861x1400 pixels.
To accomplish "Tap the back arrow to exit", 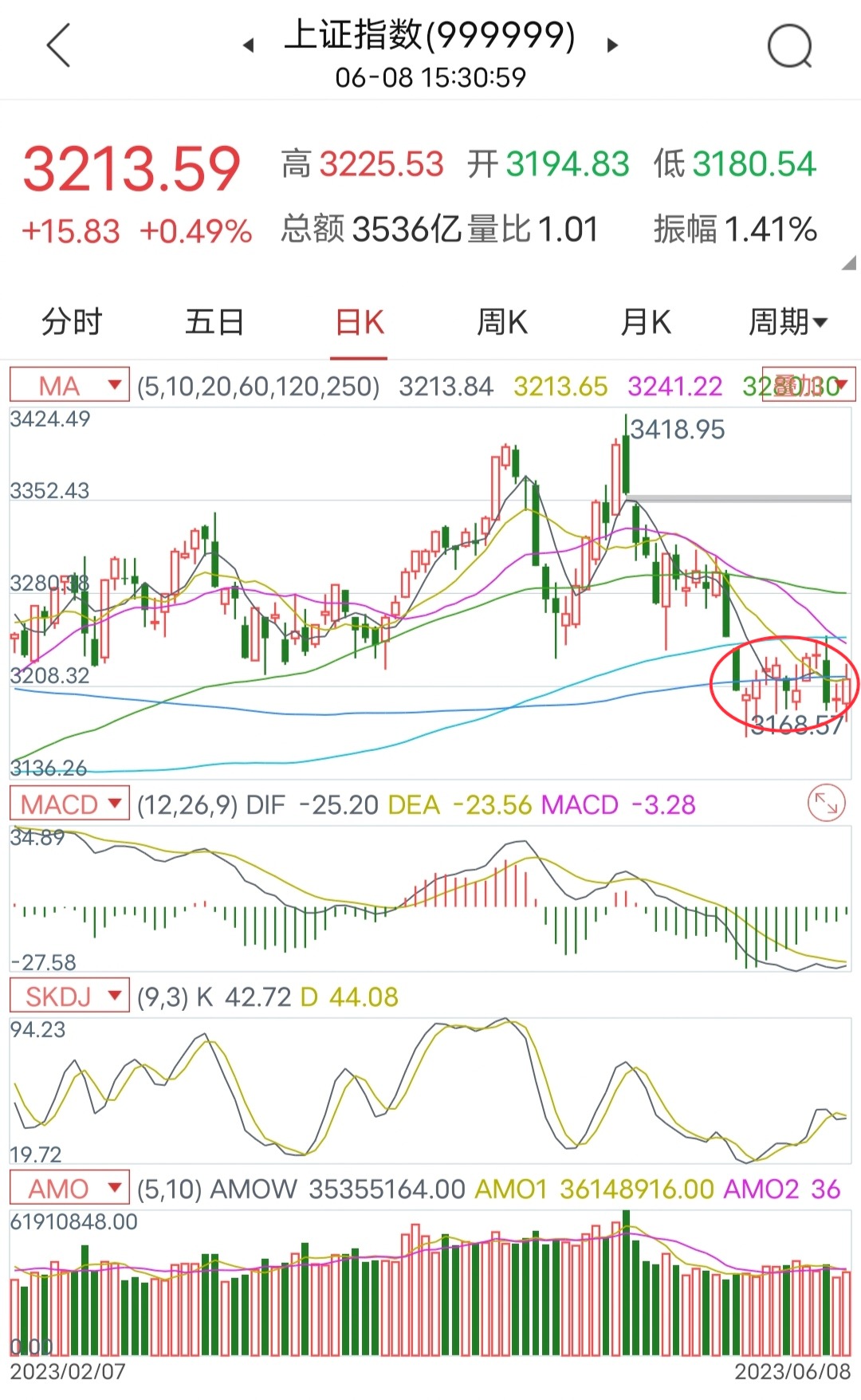I will [x=56, y=44].
